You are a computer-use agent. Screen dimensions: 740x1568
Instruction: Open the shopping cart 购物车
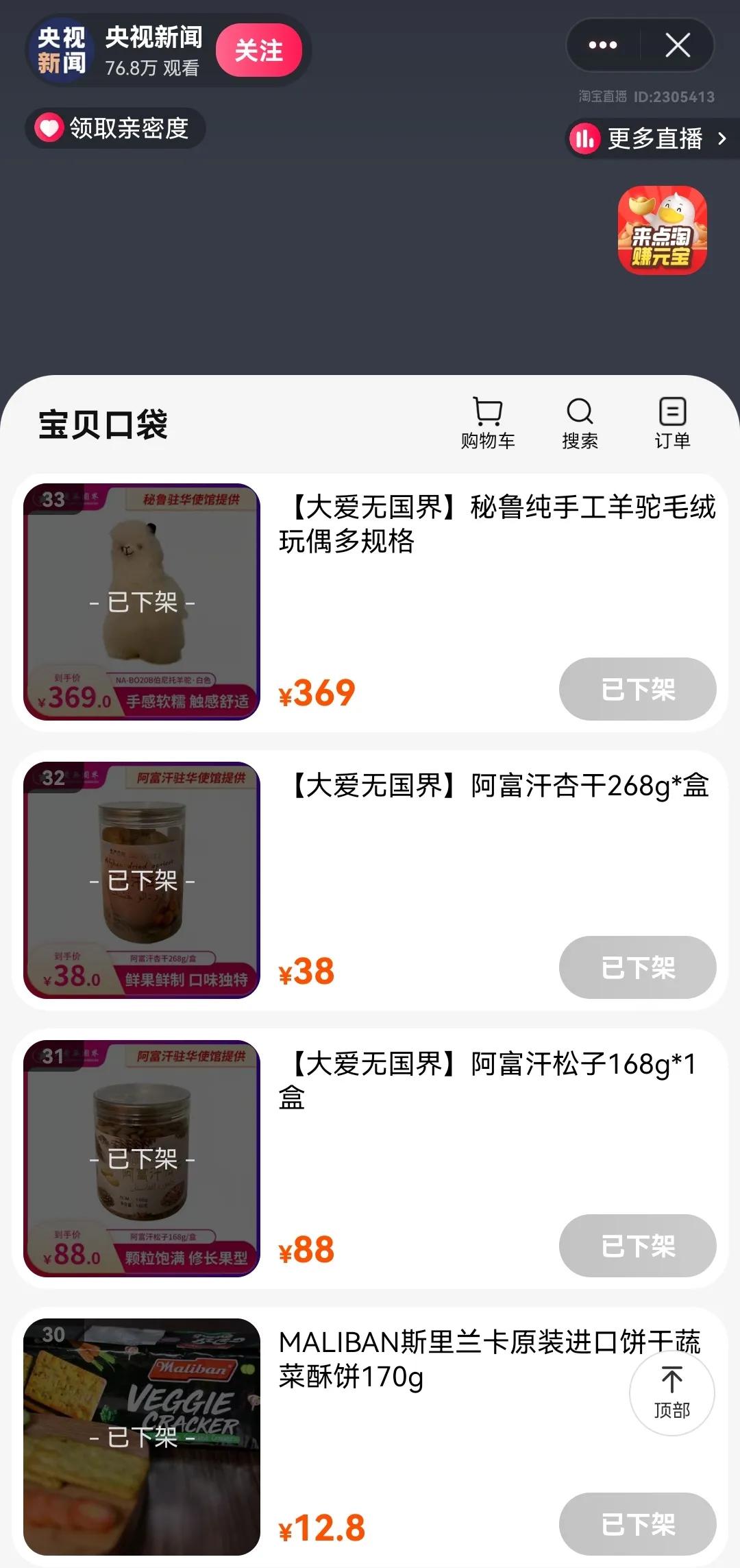point(486,423)
